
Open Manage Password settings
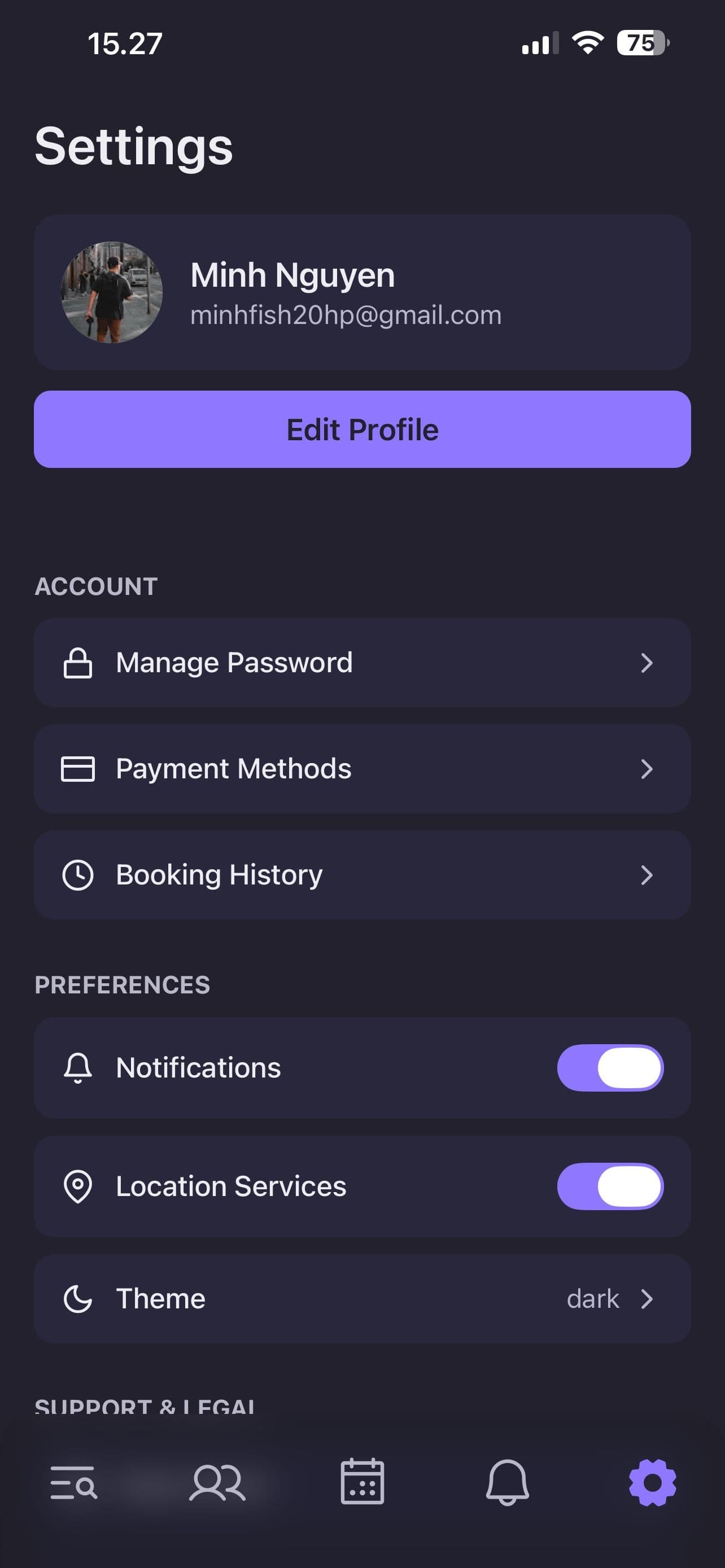click(362, 662)
